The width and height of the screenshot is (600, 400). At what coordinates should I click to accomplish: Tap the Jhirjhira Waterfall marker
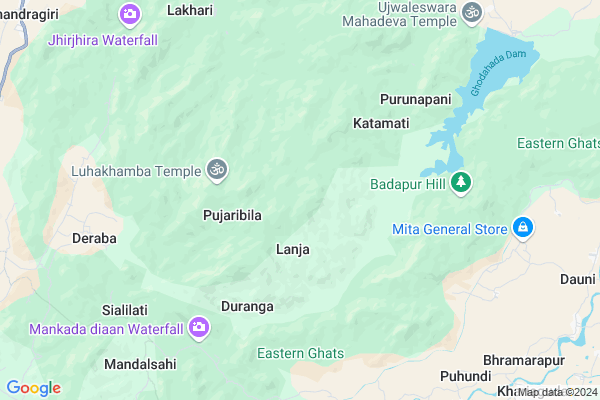tap(129, 14)
